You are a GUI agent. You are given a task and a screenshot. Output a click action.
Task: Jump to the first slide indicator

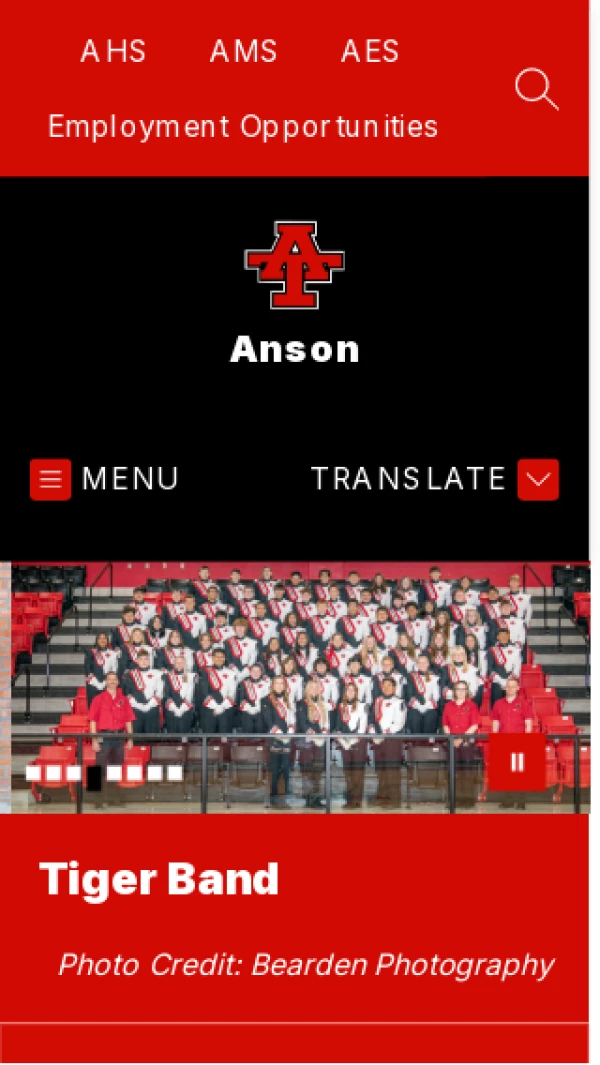[33, 773]
